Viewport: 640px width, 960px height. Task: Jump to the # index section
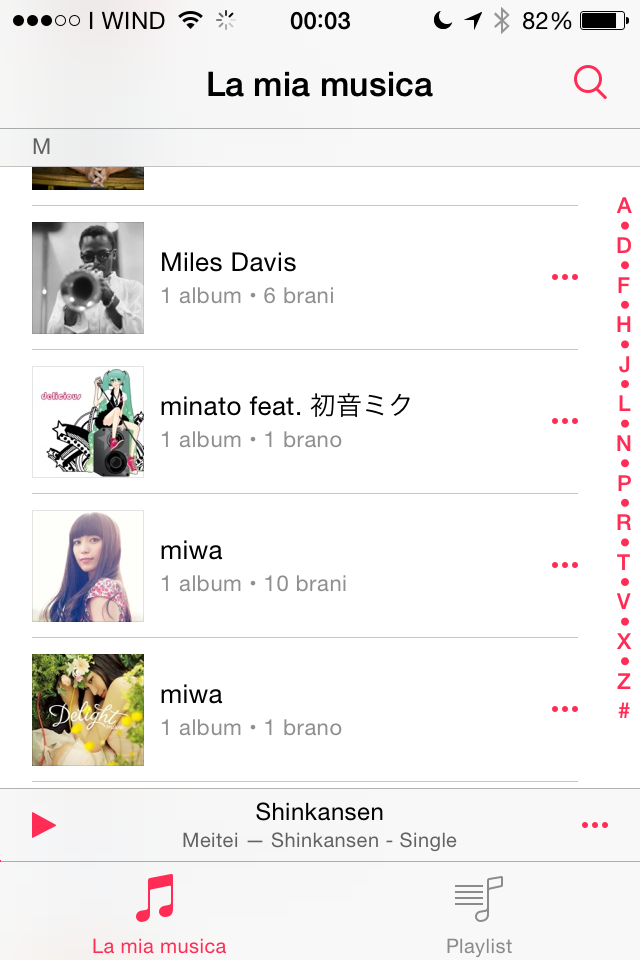coord(624,711)
